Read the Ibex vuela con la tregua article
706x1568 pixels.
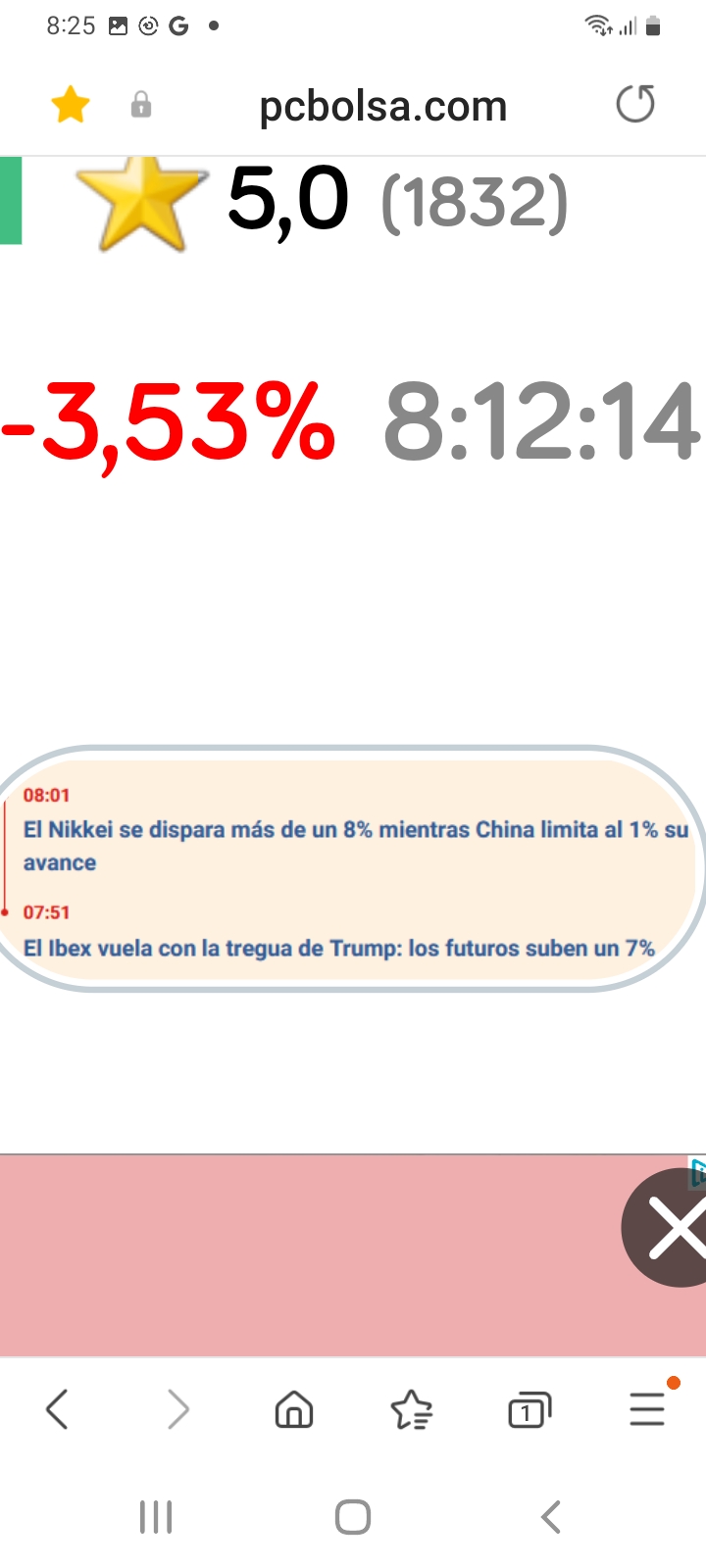(339, 948)
